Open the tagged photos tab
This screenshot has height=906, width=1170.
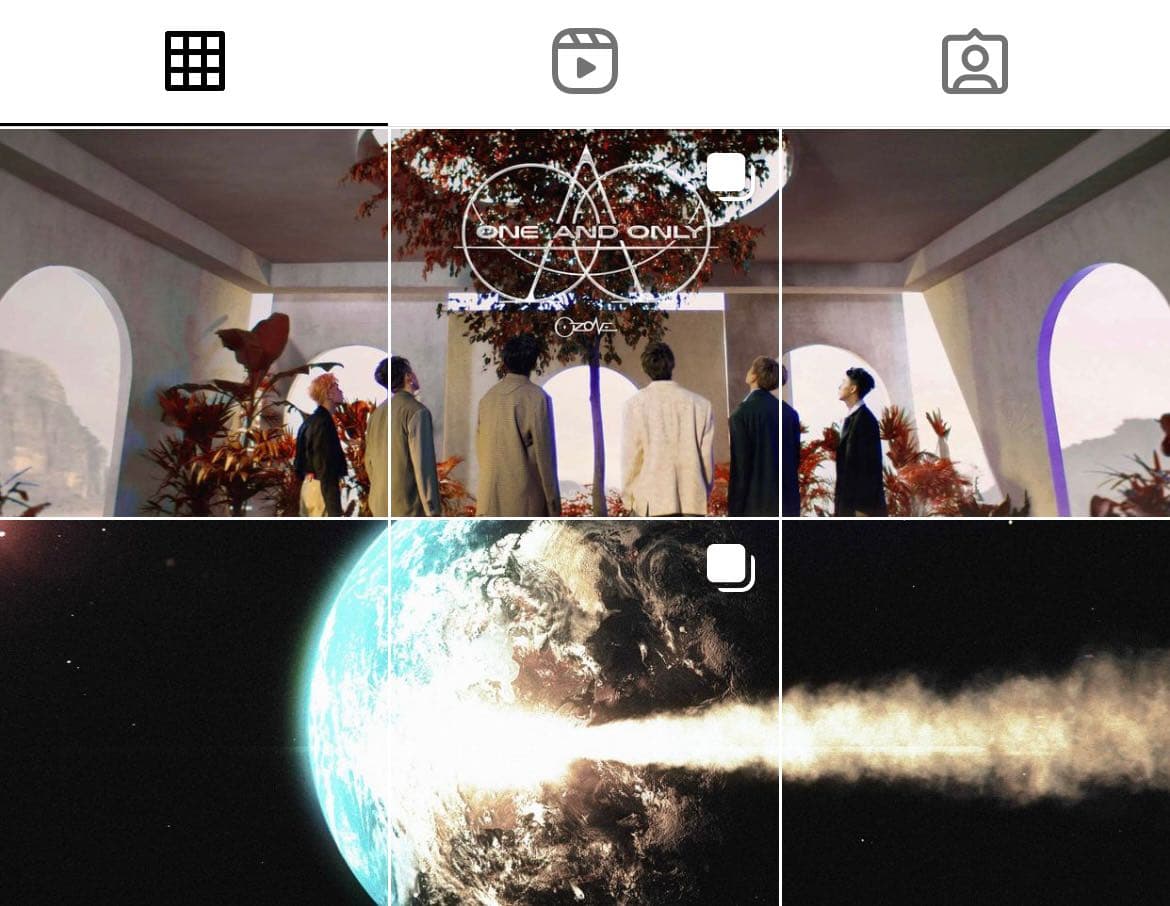[974, 62]
